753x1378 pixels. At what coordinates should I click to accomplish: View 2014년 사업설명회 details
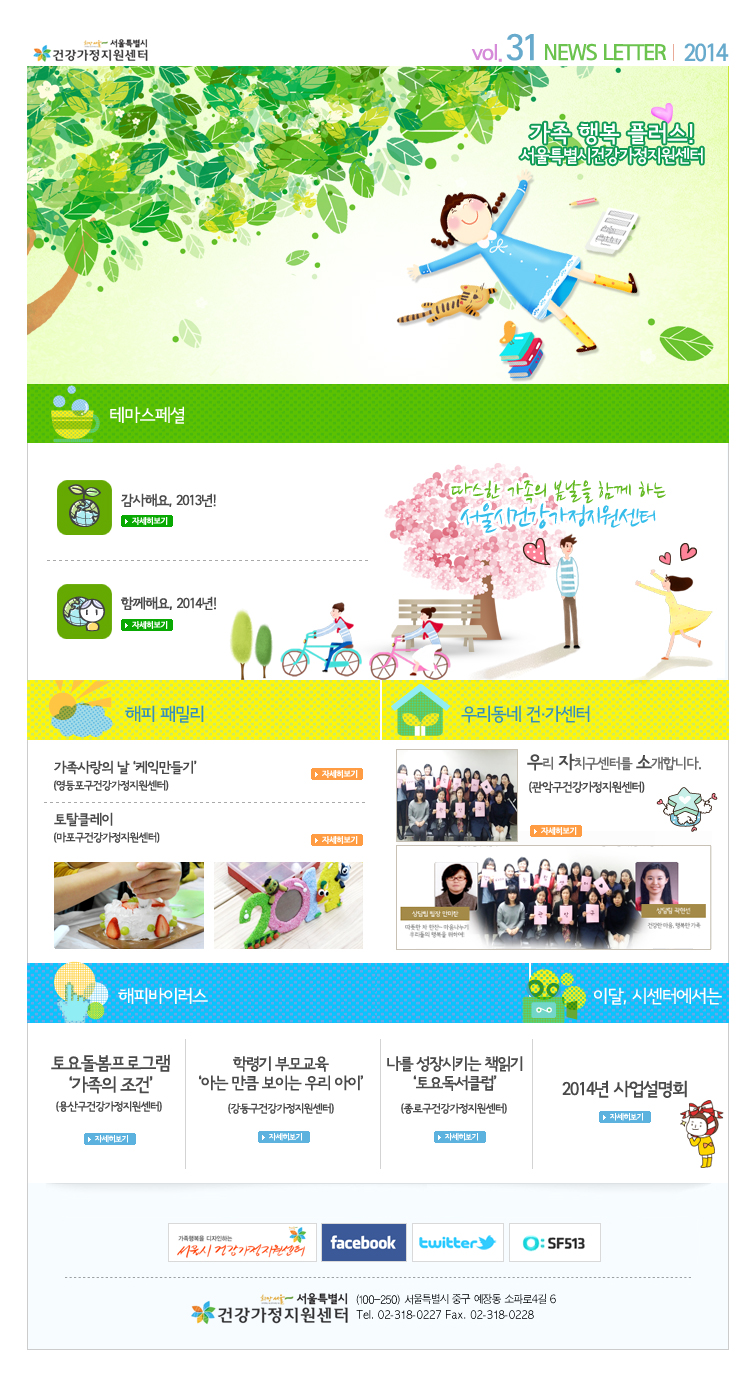(625, 1117)
